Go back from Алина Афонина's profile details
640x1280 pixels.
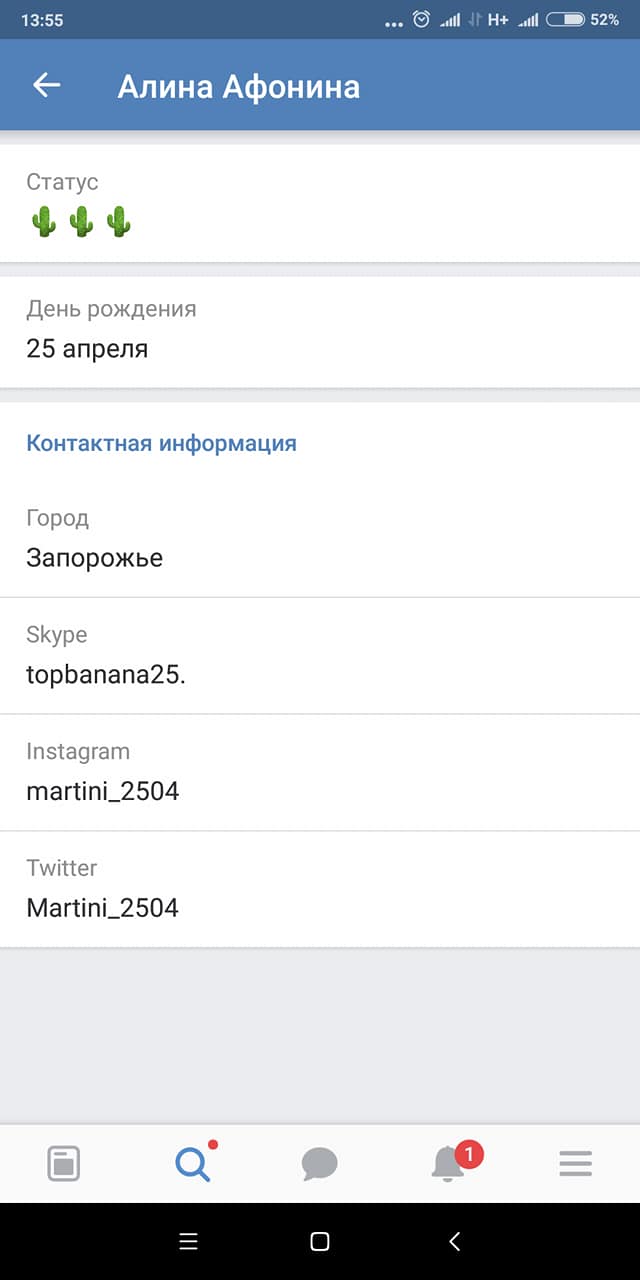pyautogui.click(x=47, y=86)
